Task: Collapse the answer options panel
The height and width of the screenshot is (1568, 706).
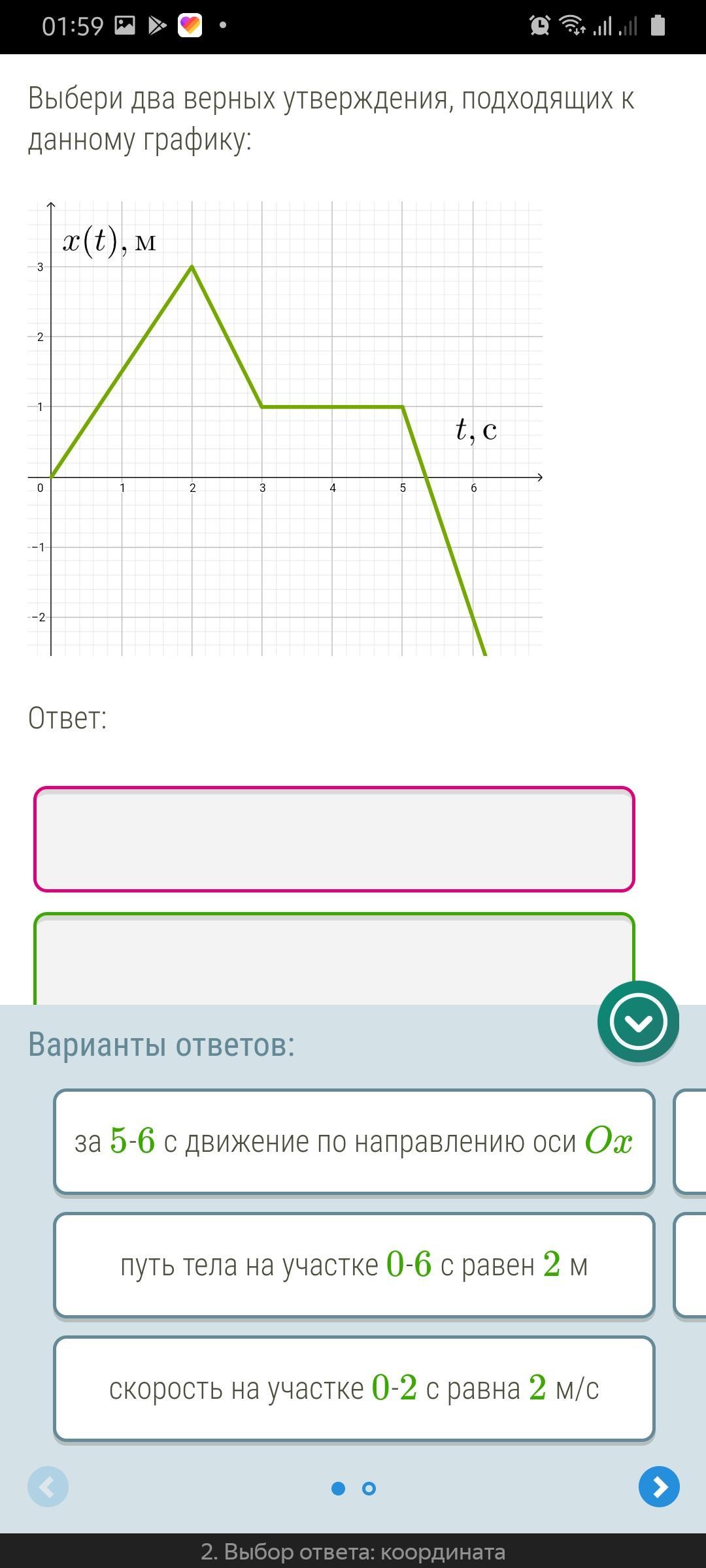Action: (638, 1022)
